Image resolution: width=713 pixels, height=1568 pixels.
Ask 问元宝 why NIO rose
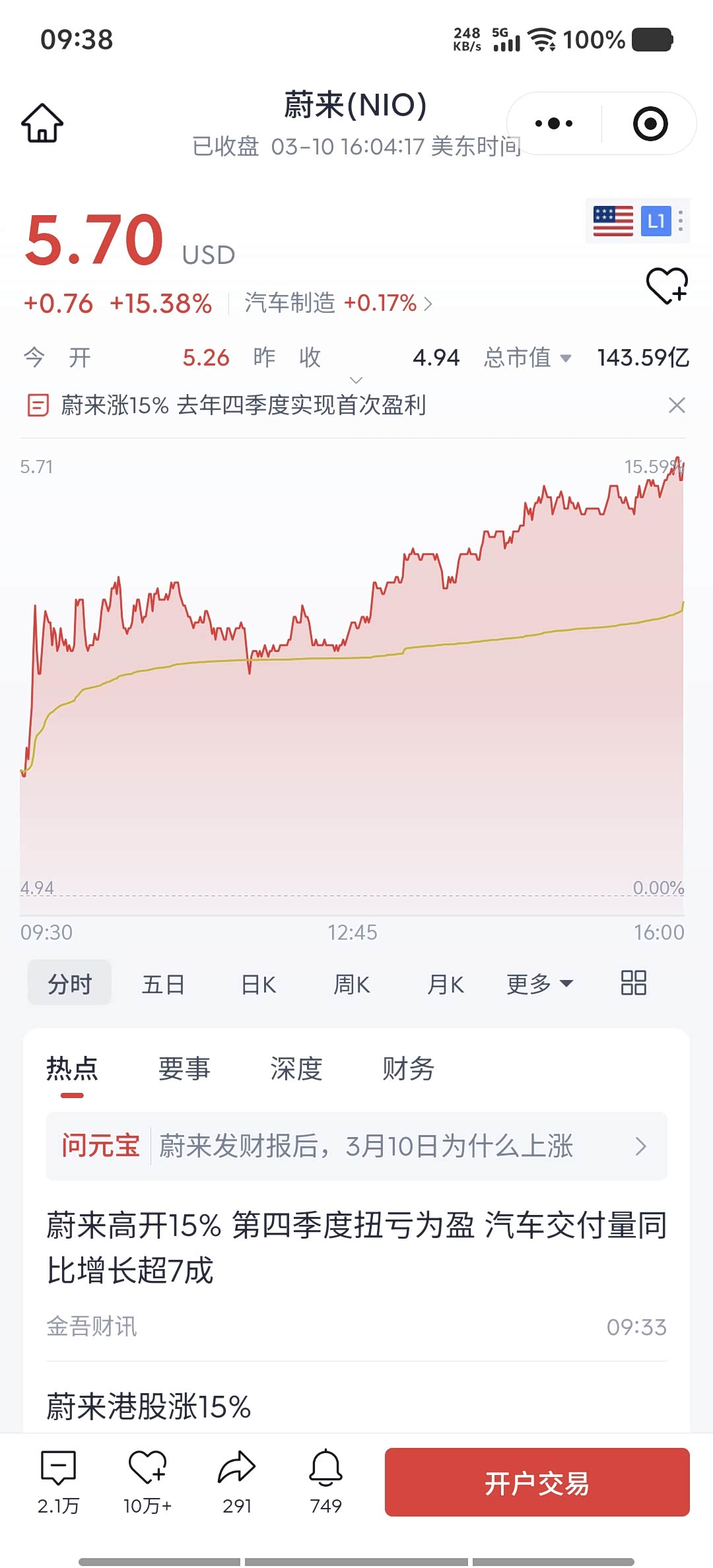pyautogui.click(x=356, y=1146)
